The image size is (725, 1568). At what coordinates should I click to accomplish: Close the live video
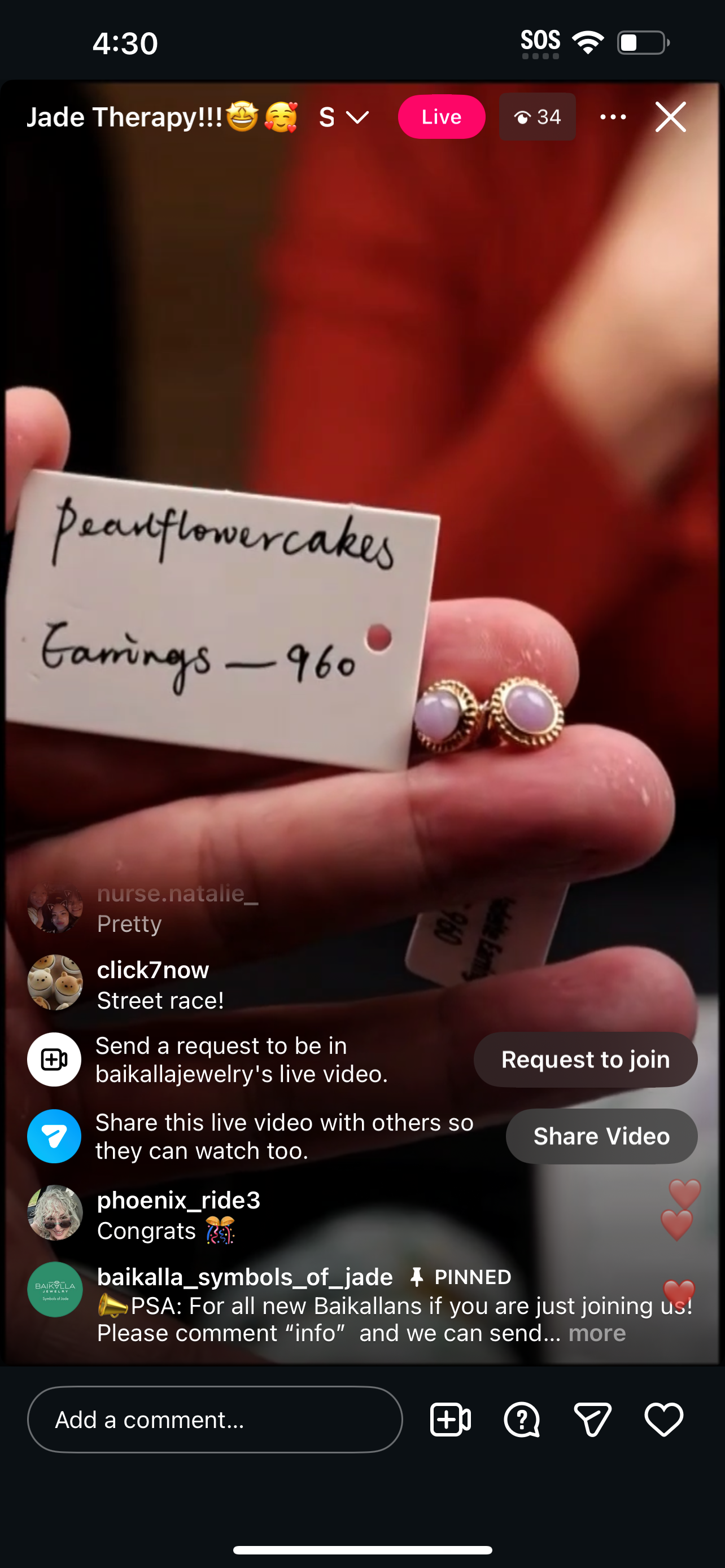[x=670, y=117]
